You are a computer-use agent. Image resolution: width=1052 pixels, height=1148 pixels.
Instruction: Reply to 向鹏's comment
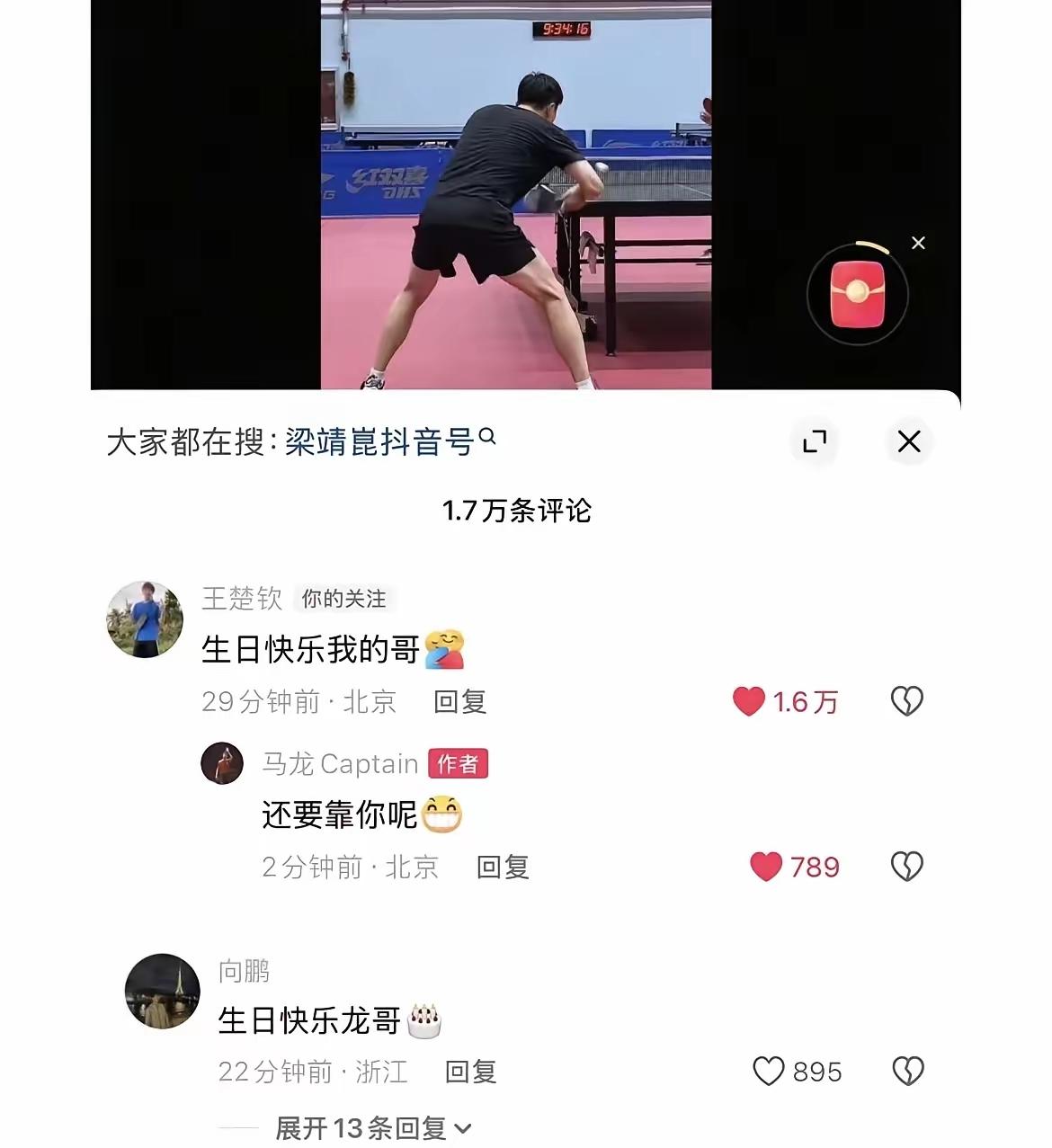coord(470,1071)
